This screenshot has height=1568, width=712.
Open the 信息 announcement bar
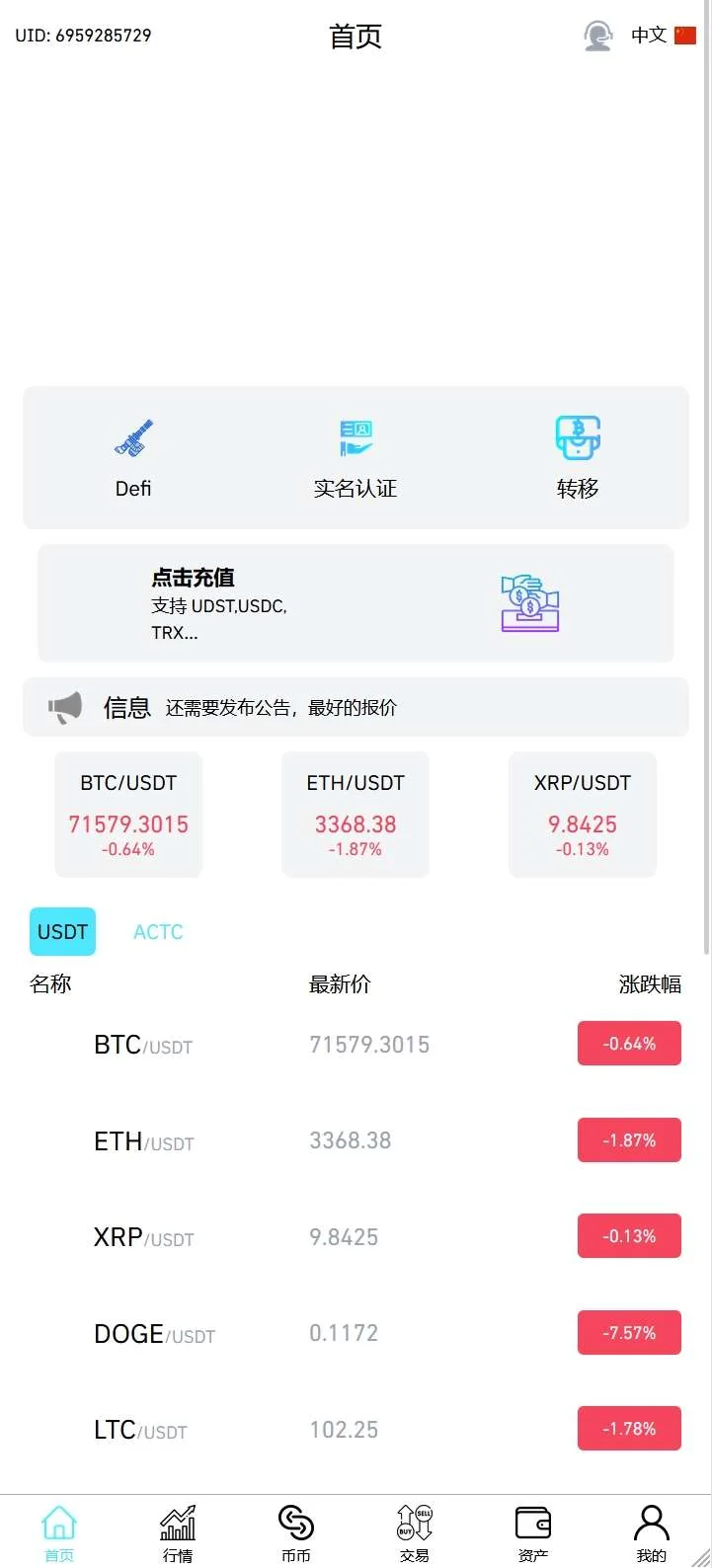click(x=356, y=707)
